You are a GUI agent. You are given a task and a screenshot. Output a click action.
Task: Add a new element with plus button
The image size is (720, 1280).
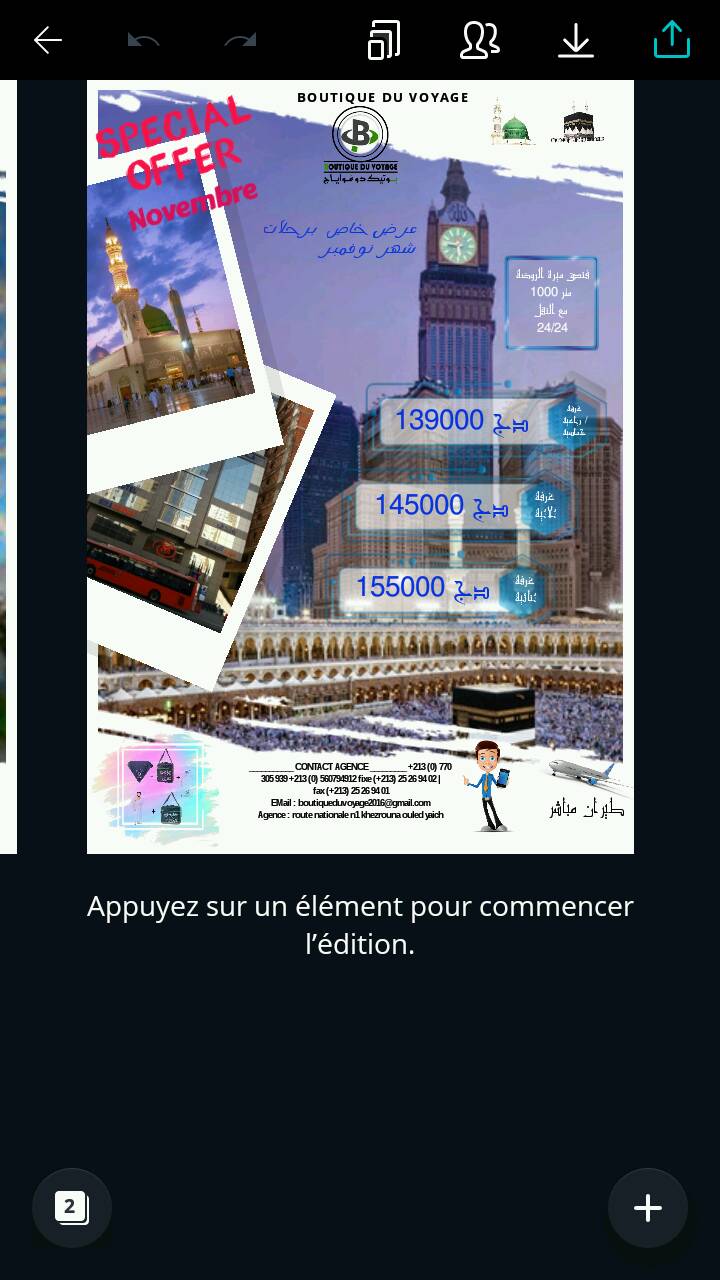[647, 1207]
